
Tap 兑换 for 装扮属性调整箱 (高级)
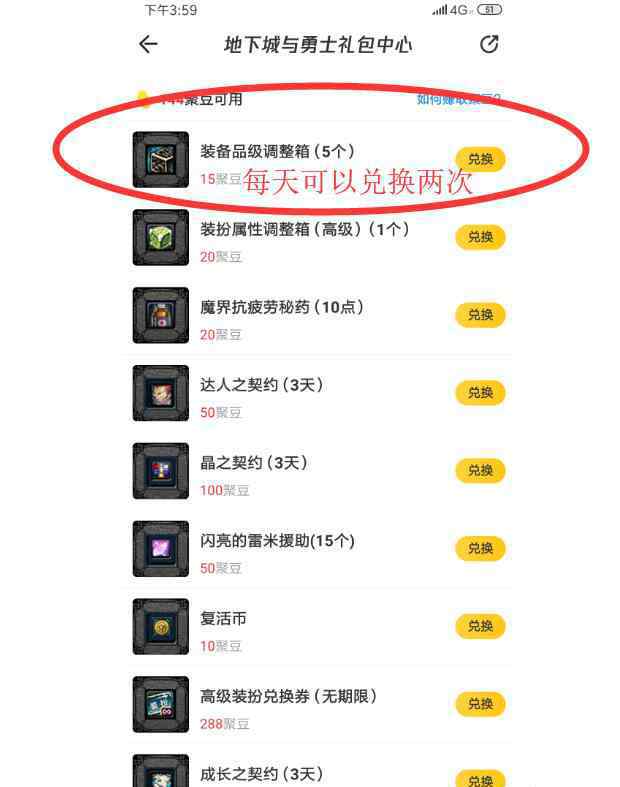[480, 237]
